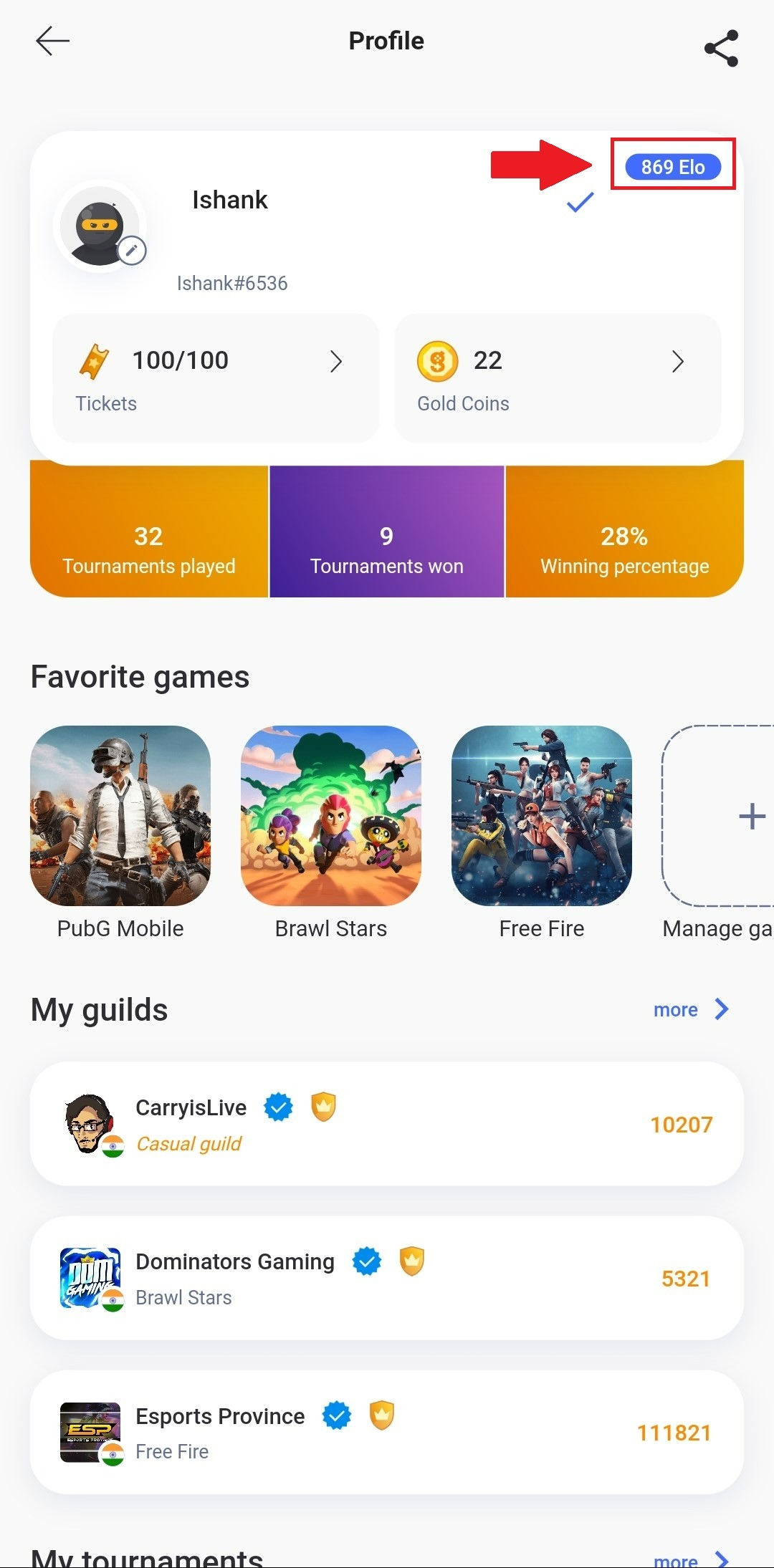This screenshot has height=1568, width=774.
Task: Tap the 869 Elo badge
Action: click(672, 167)
